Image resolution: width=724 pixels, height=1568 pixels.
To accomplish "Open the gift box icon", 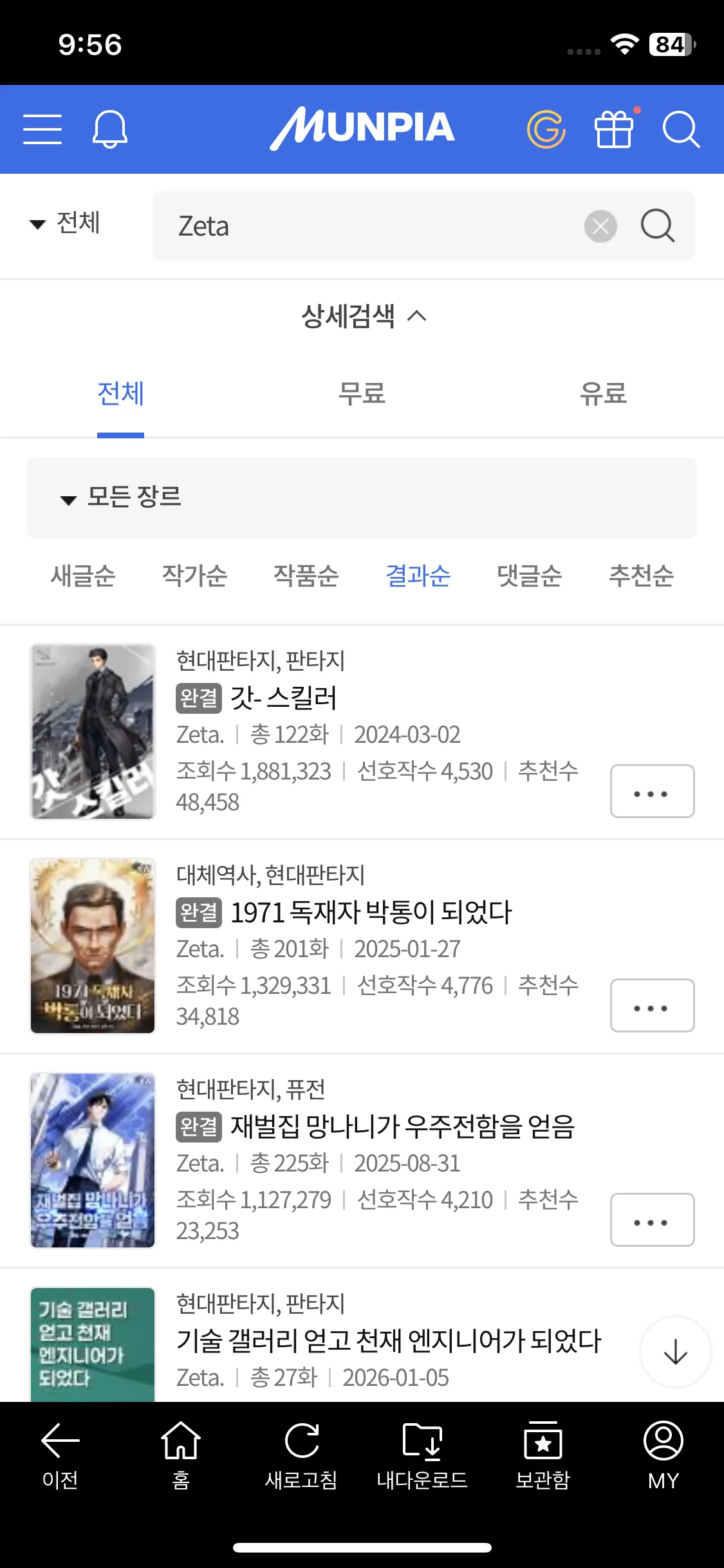I will (x=614, y=129).
